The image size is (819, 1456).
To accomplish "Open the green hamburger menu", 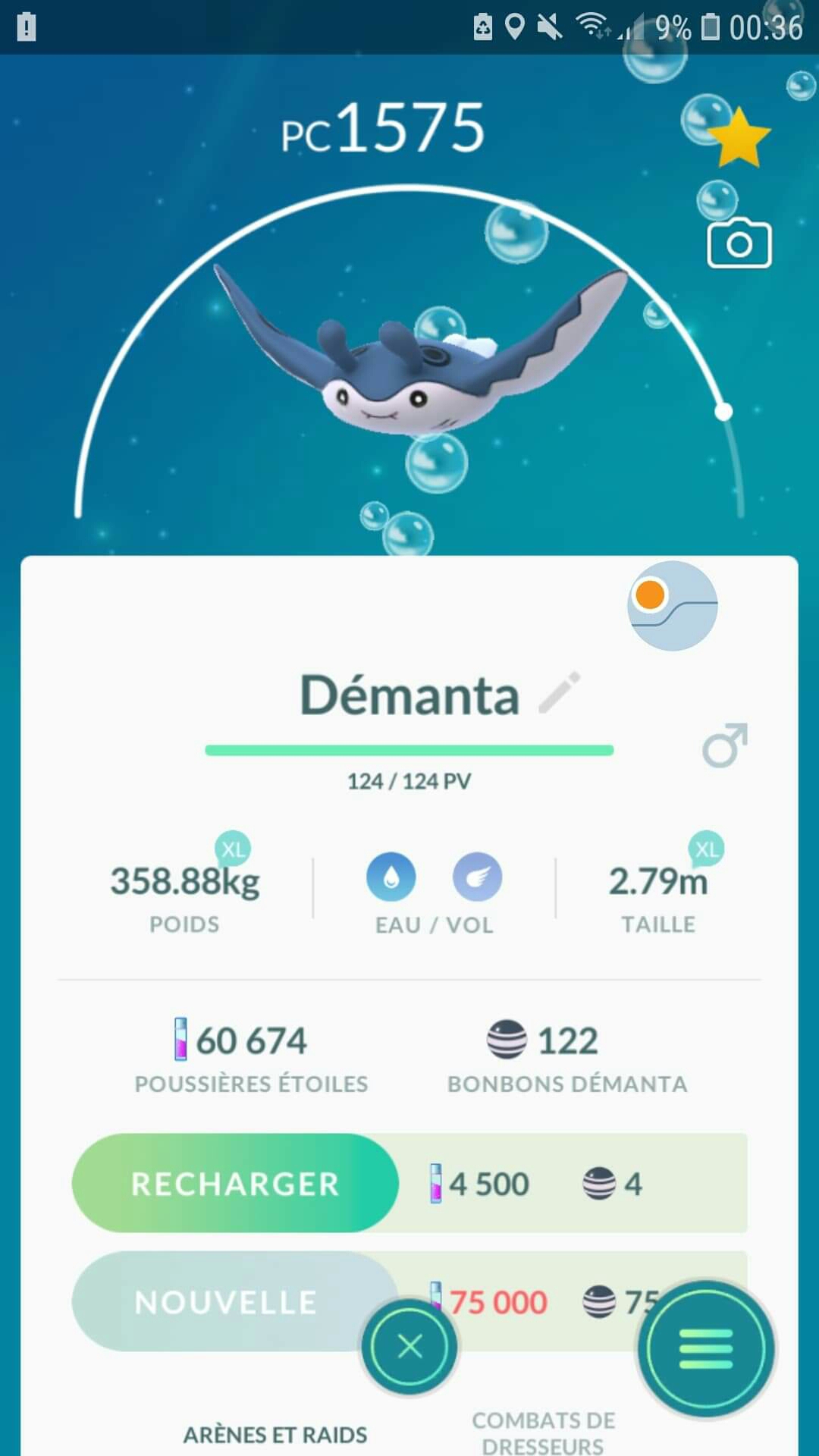I will pyautogui.click(x=706, y=1349).
